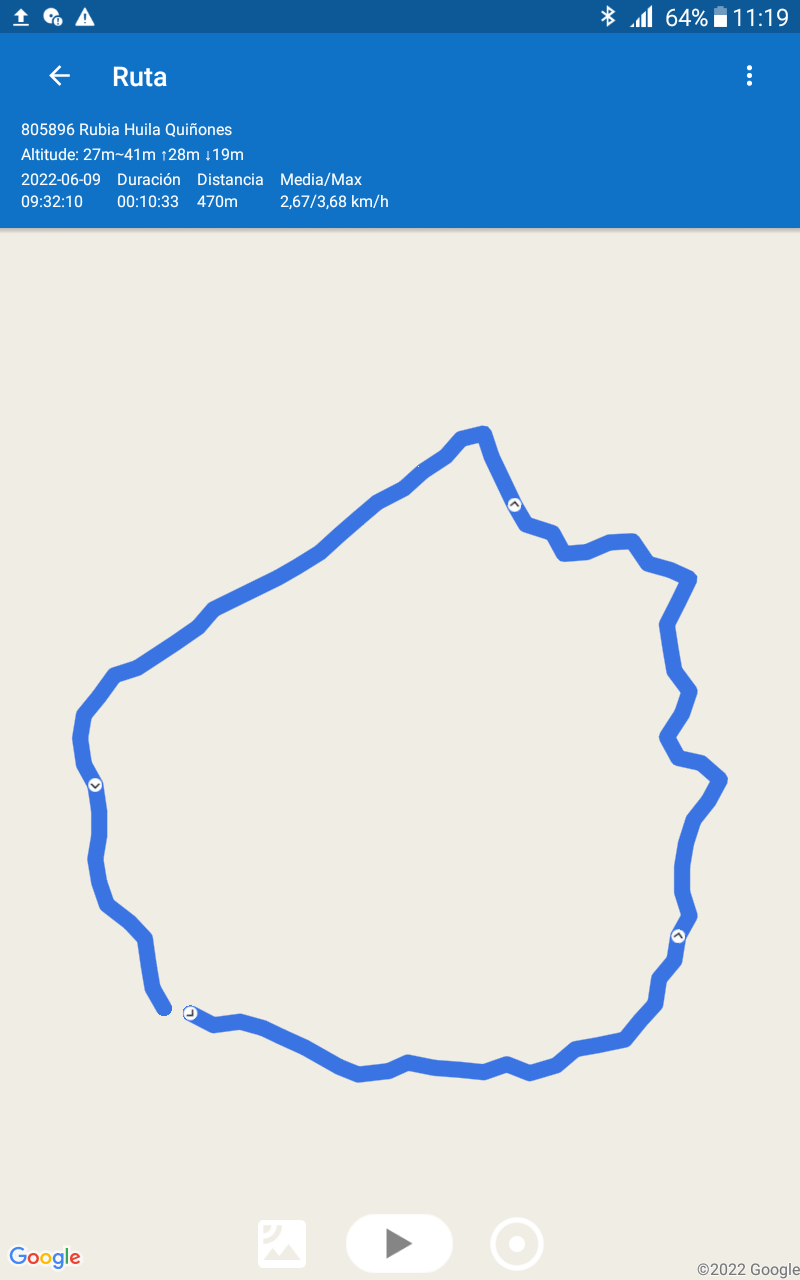Go back from the Ruta screen

coord(60,76)
